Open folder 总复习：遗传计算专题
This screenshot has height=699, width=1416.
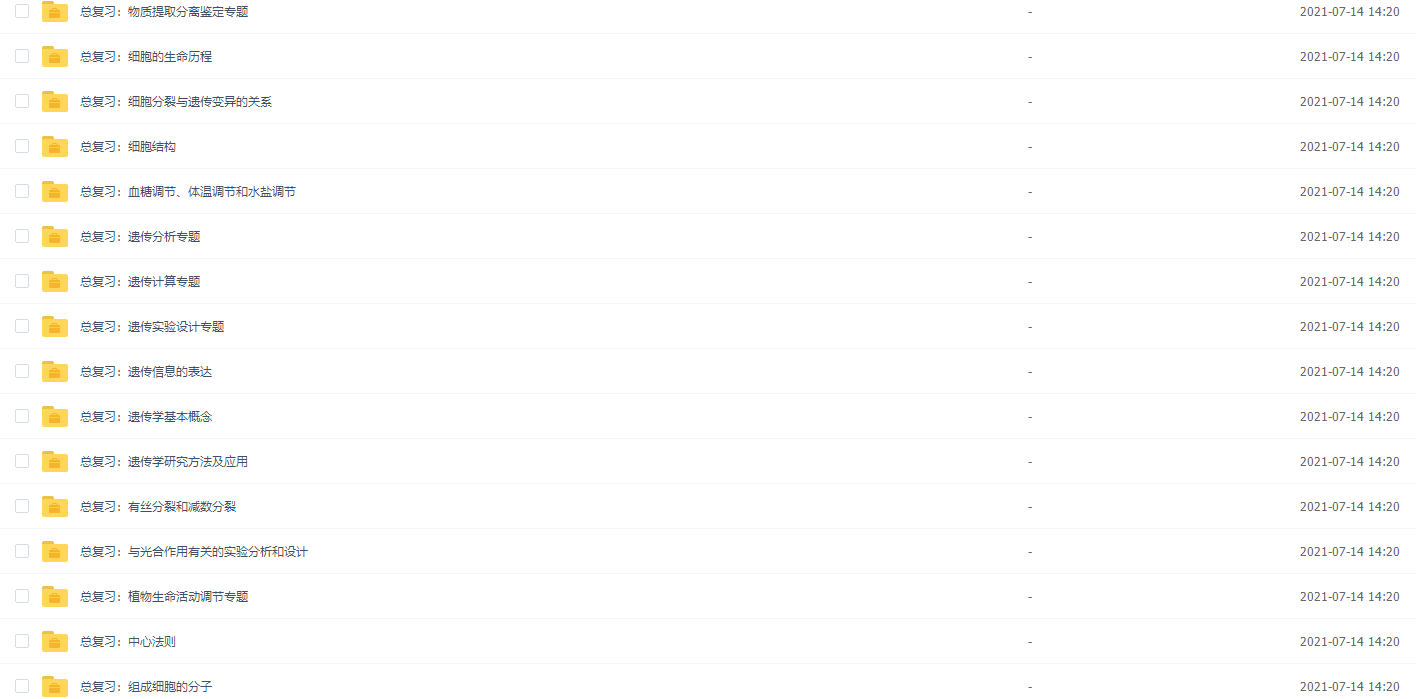(x=140, y=282)
